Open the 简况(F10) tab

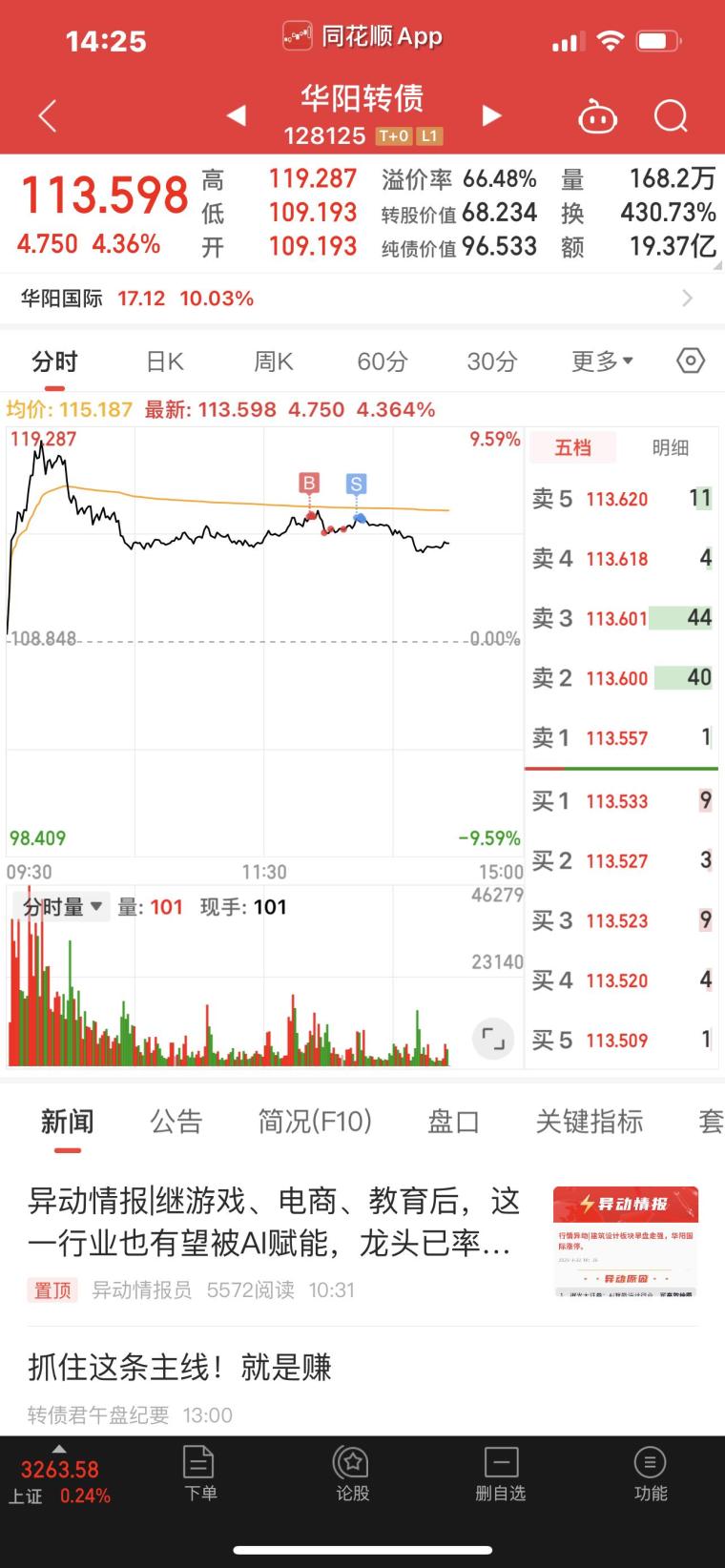(314, 1122)
